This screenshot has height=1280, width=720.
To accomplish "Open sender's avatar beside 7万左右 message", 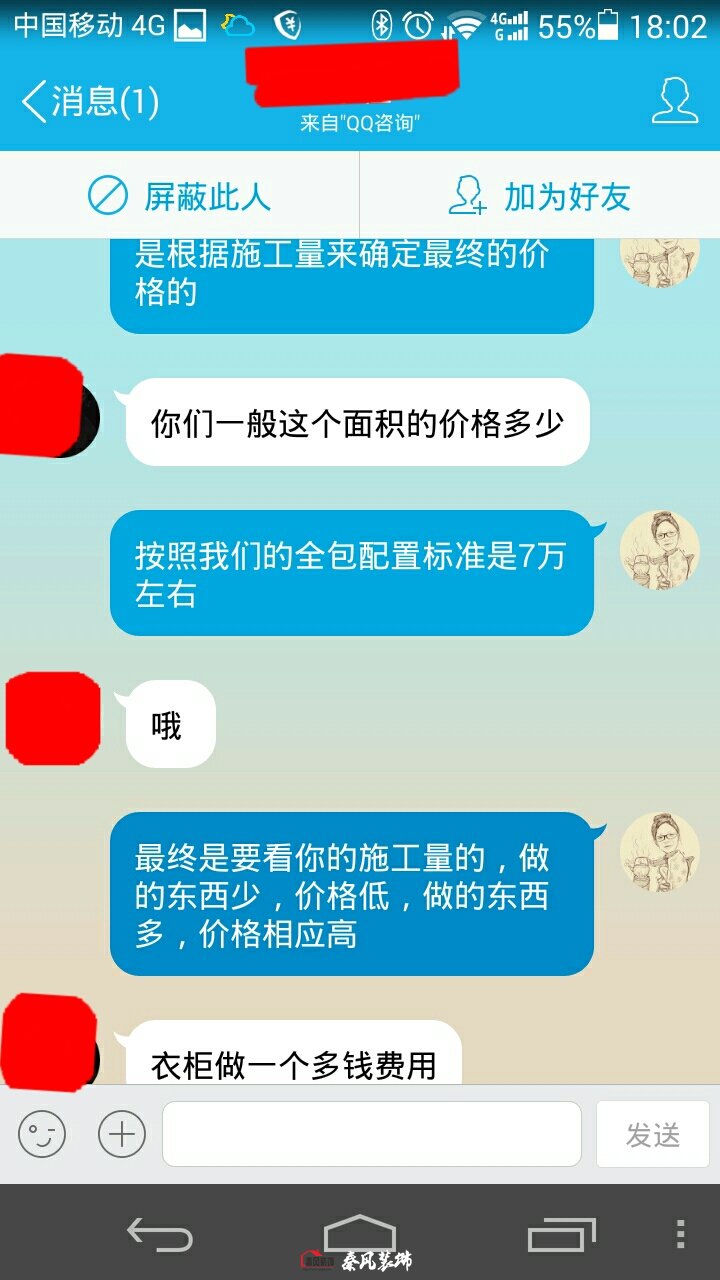I will (x=659, y=550).
